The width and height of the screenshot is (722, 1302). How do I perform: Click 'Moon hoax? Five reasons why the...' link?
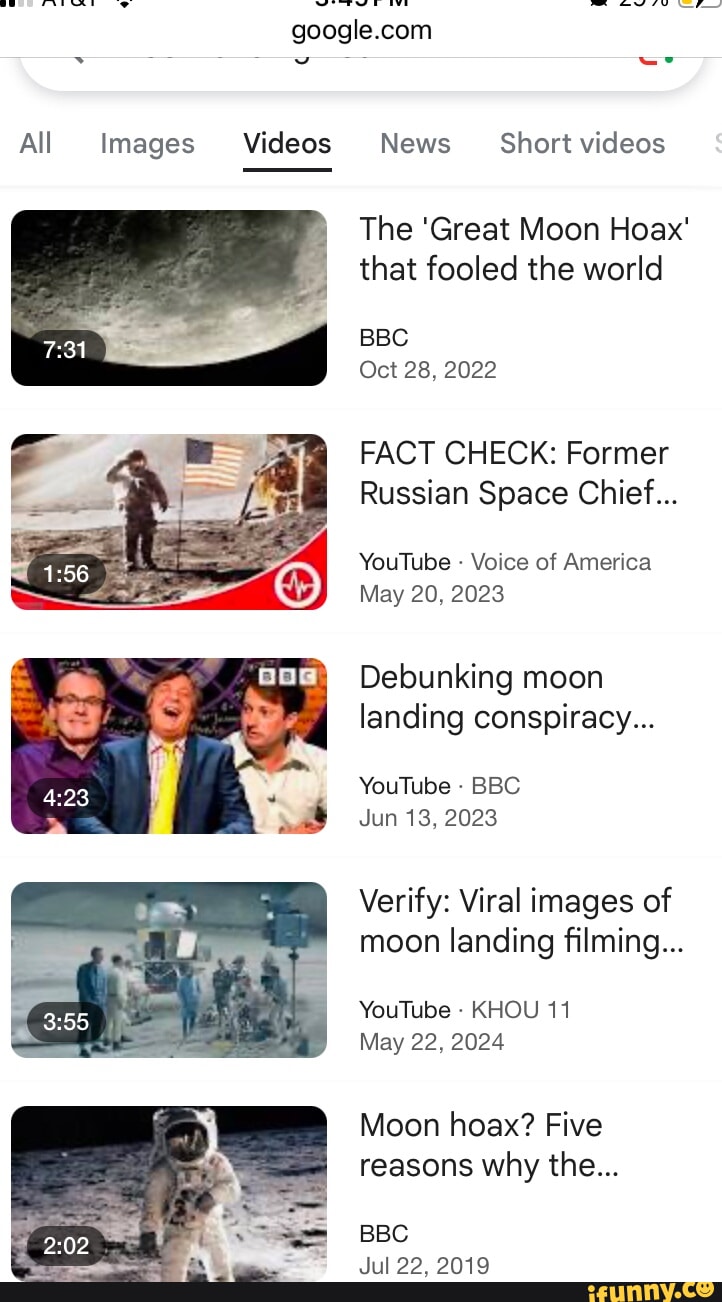[481, 1145]
